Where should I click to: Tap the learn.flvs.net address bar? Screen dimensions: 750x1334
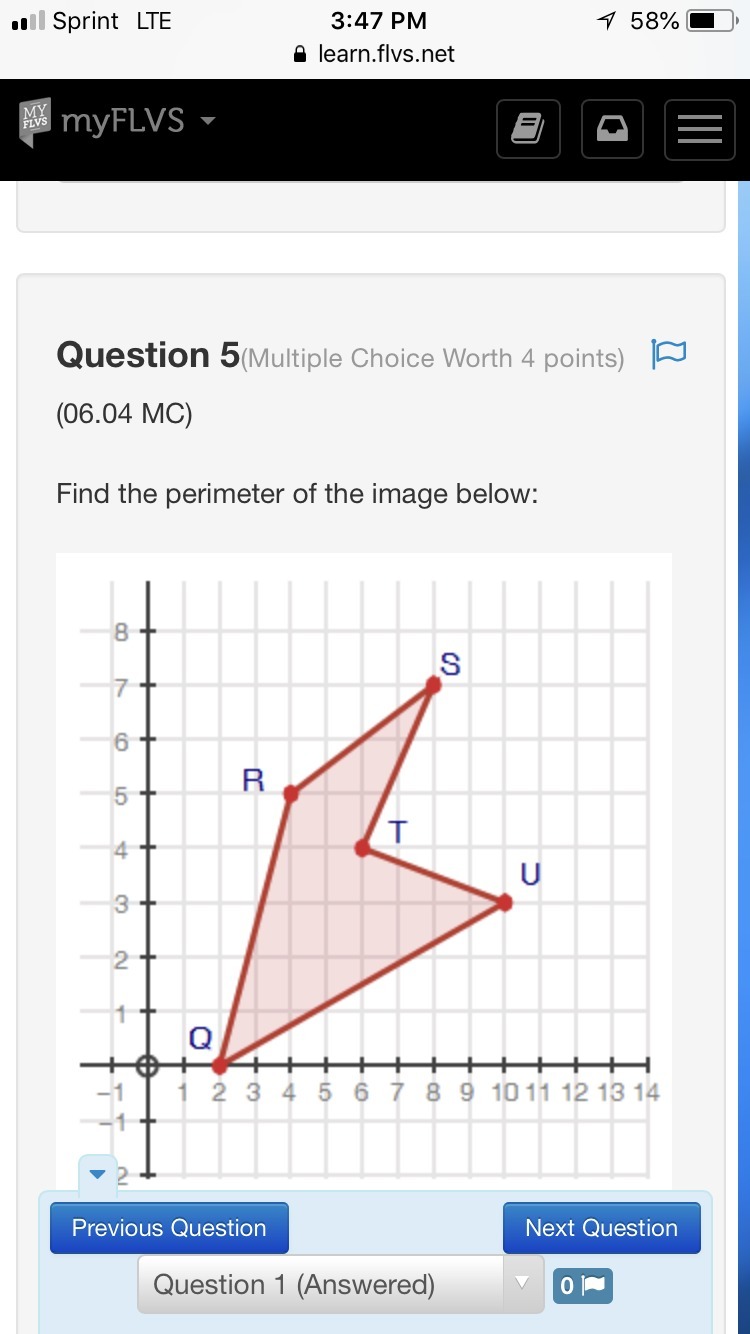375,54
